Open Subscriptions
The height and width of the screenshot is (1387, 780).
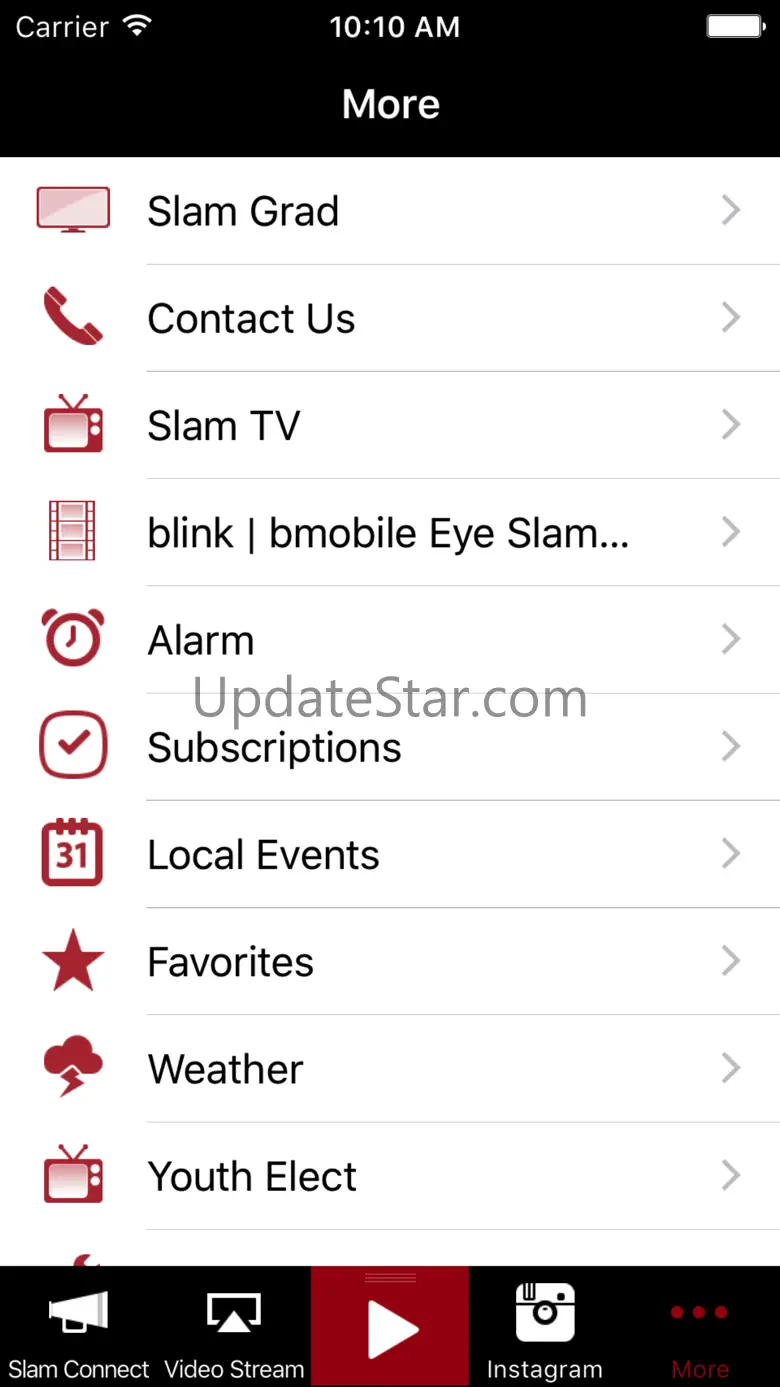coord(390,747)
